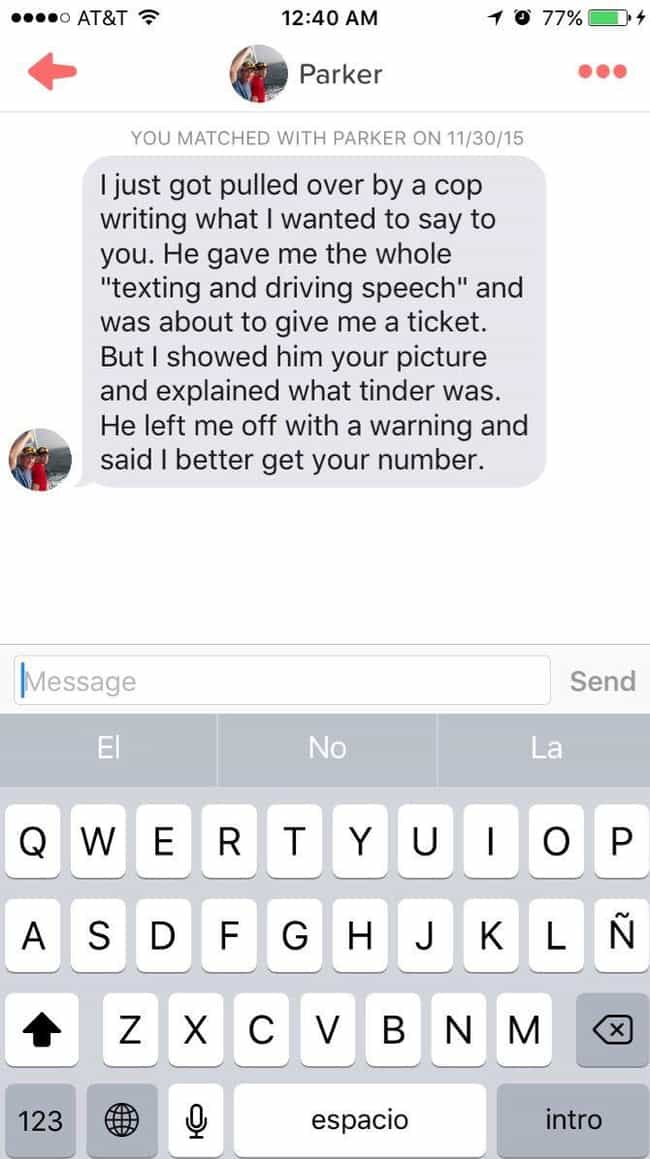This screenshot has width=650, height=1159.
Task: Choose the keyboard suggestion "La"
Action: (x=545, y=749)
